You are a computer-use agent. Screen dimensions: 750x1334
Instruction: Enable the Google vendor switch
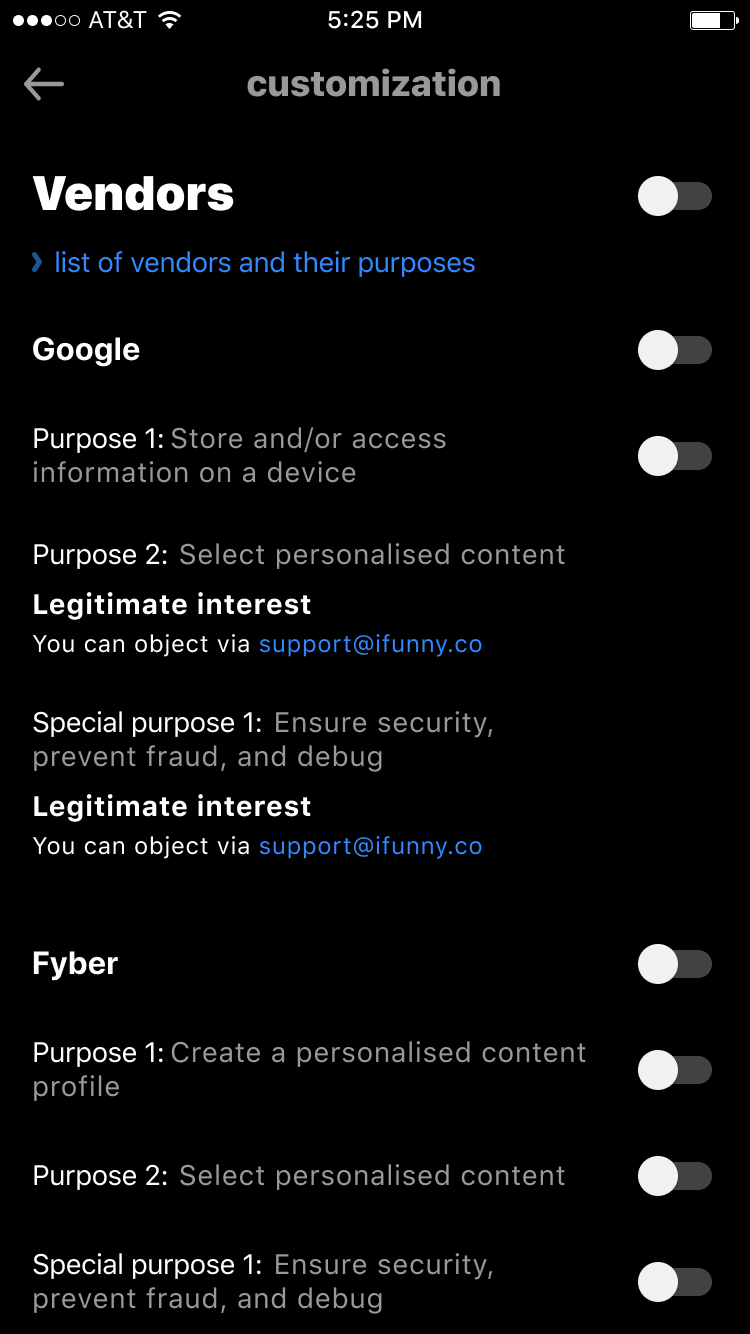(674, 350)
